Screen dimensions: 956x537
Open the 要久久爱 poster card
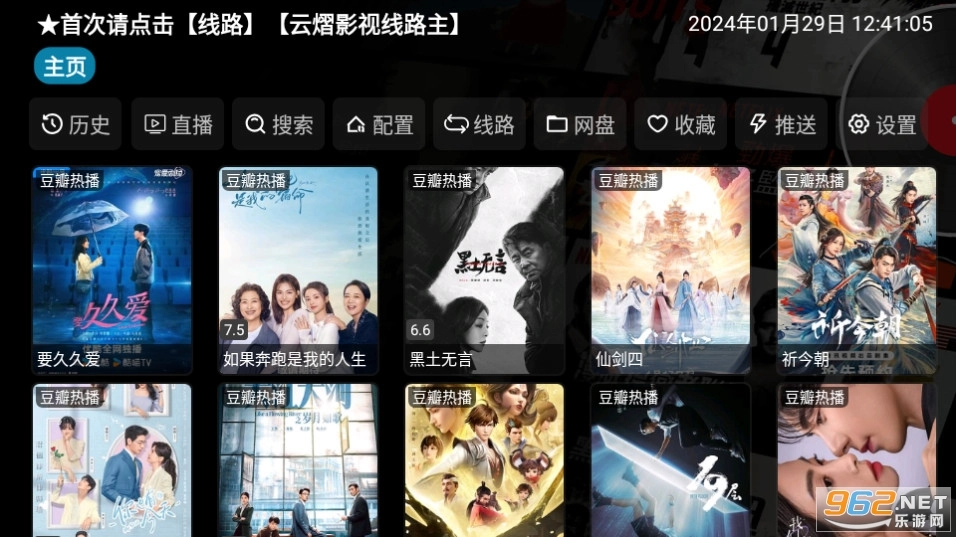[112, 270]
